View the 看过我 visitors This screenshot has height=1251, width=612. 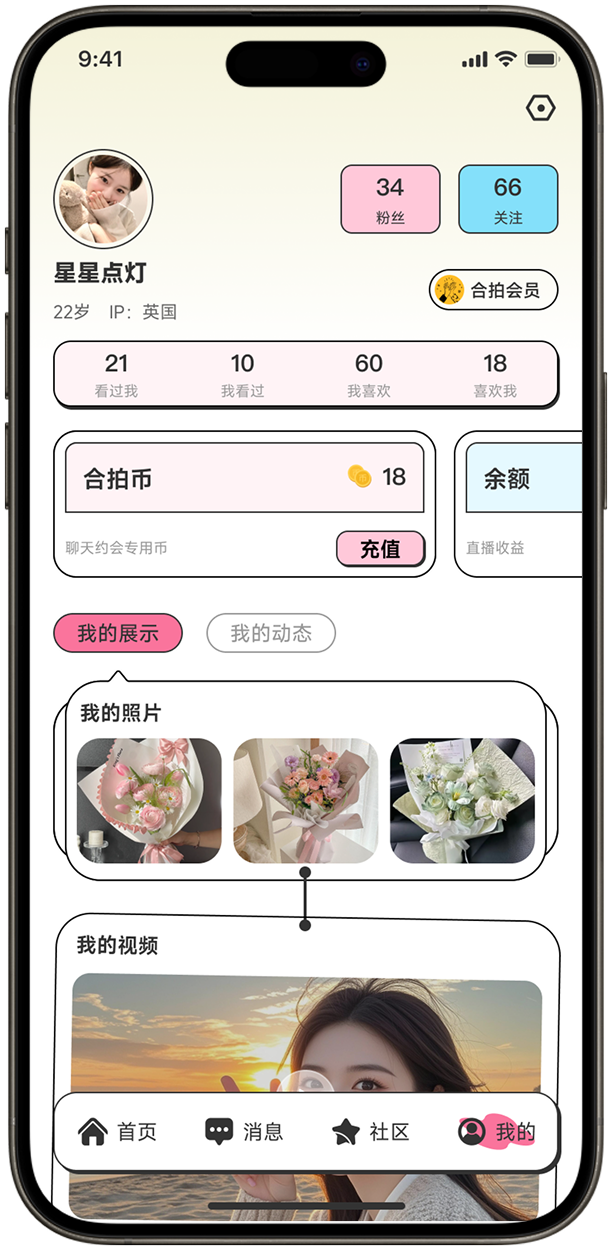(116, 375)
